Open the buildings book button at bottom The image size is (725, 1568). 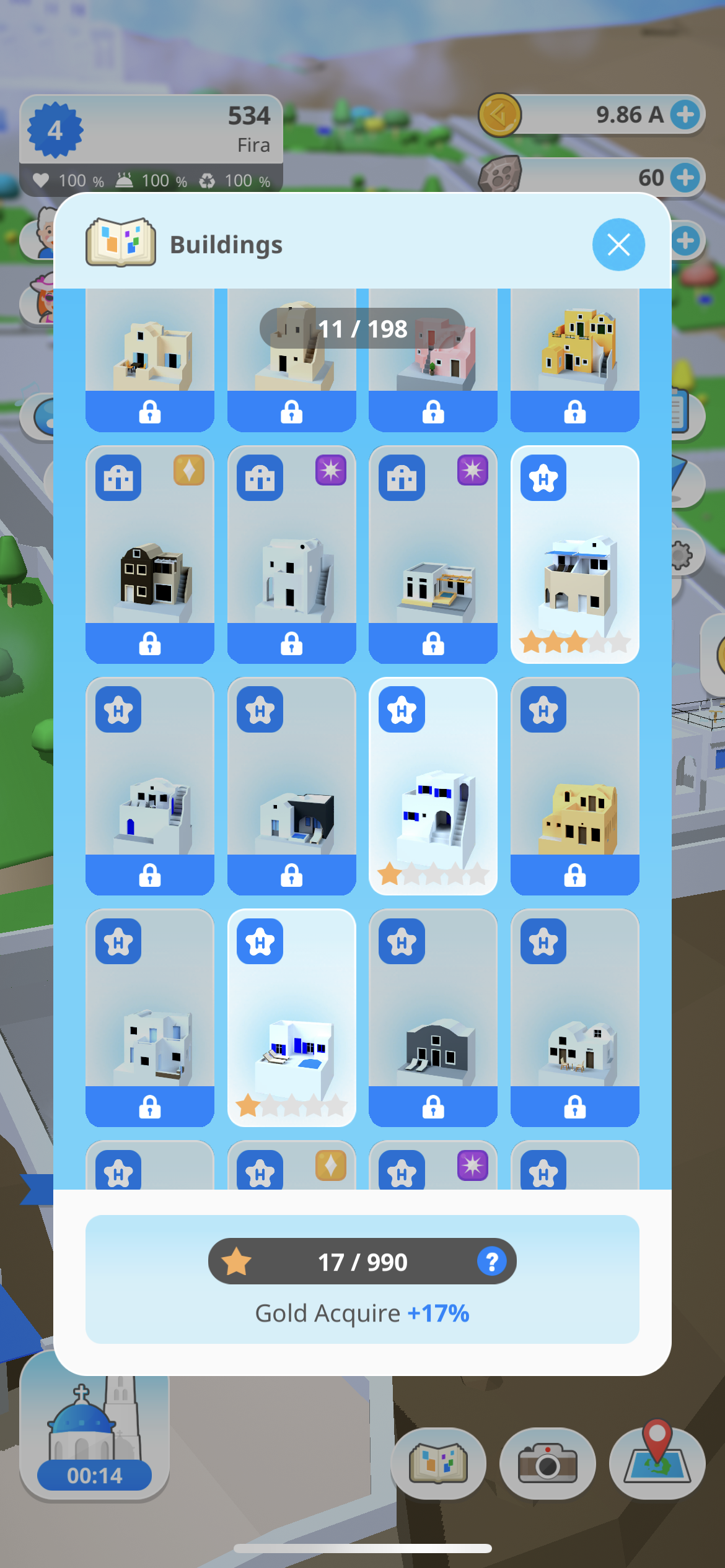(x=438, y=1463)
